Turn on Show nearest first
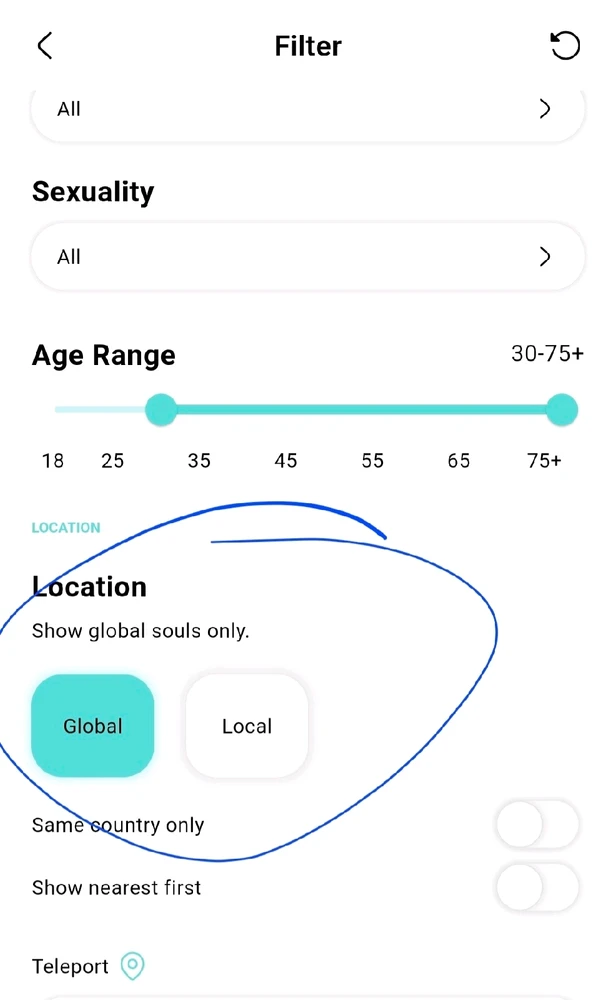616x1000 pixels. [537, 887]
